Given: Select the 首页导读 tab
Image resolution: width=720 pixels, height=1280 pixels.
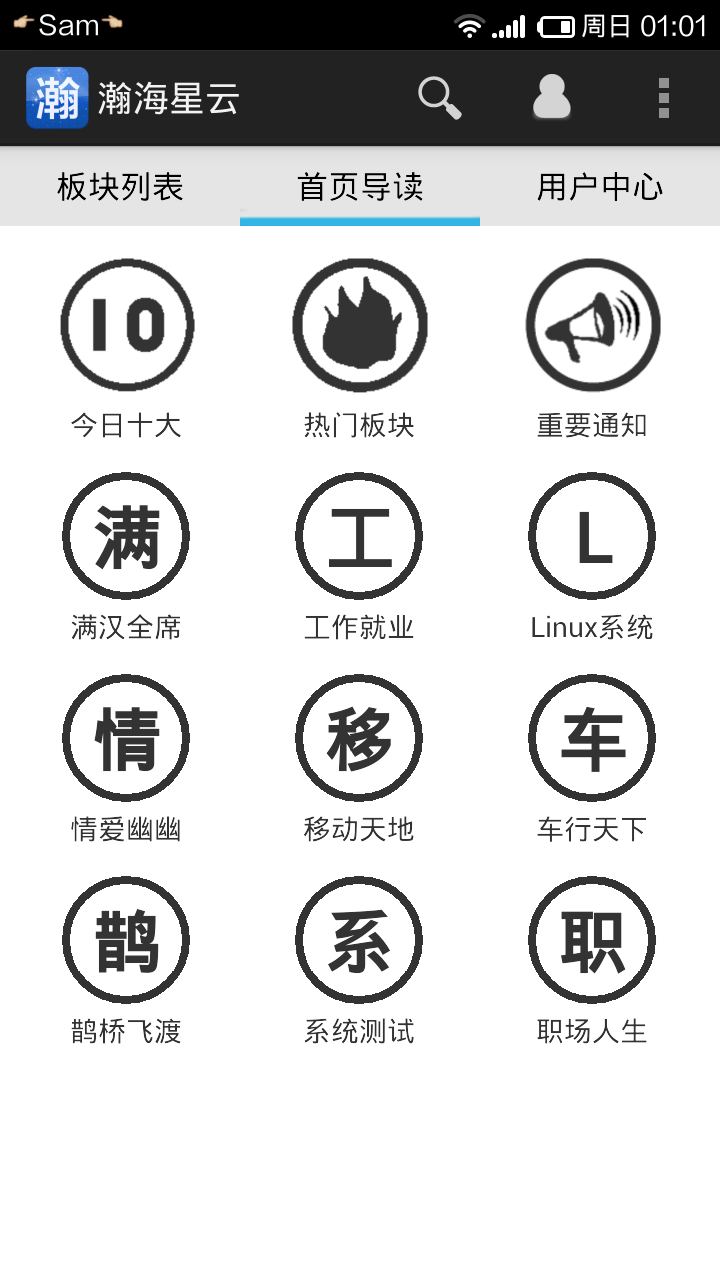Looking at the screenshot, I should pos(360,187).
